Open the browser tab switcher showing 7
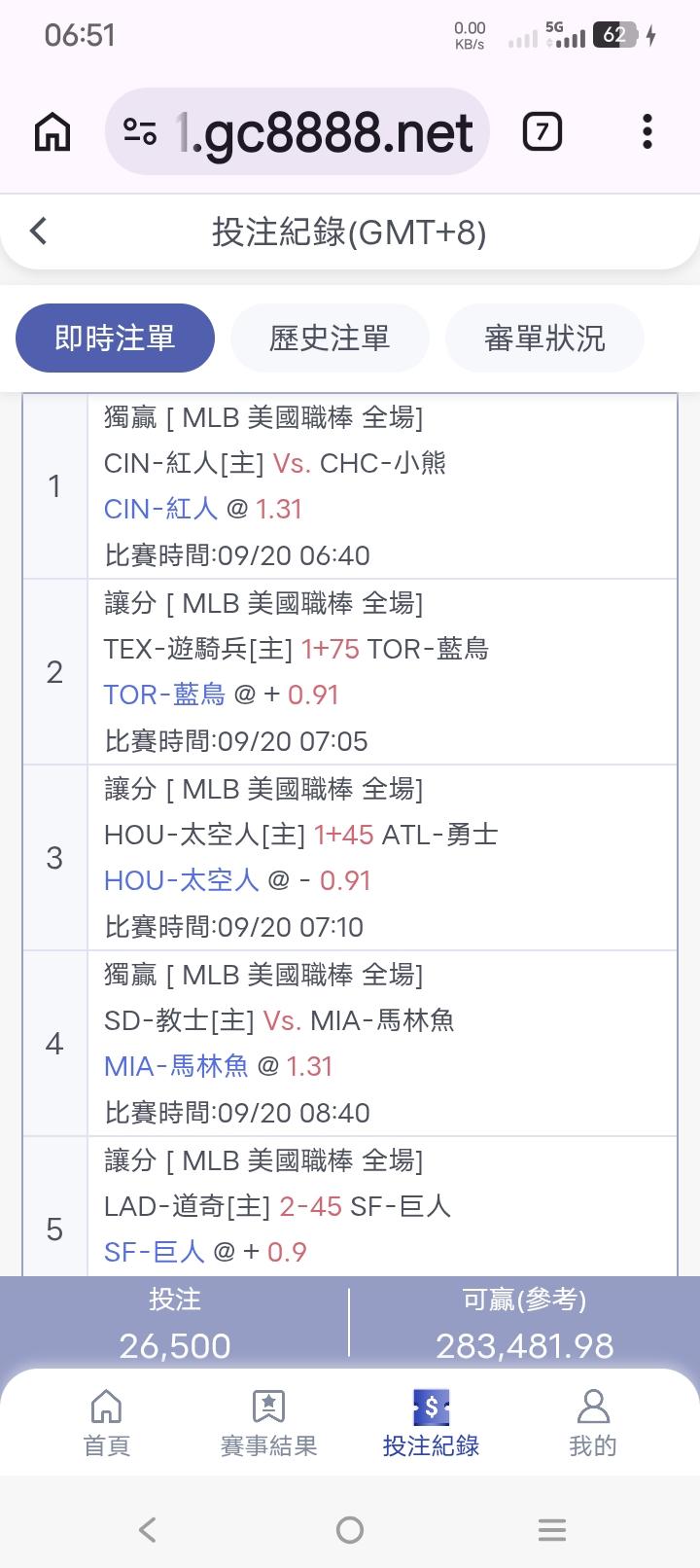This screenshot has height=1568, width=700. pyautogui.click(x=542, y=131)
